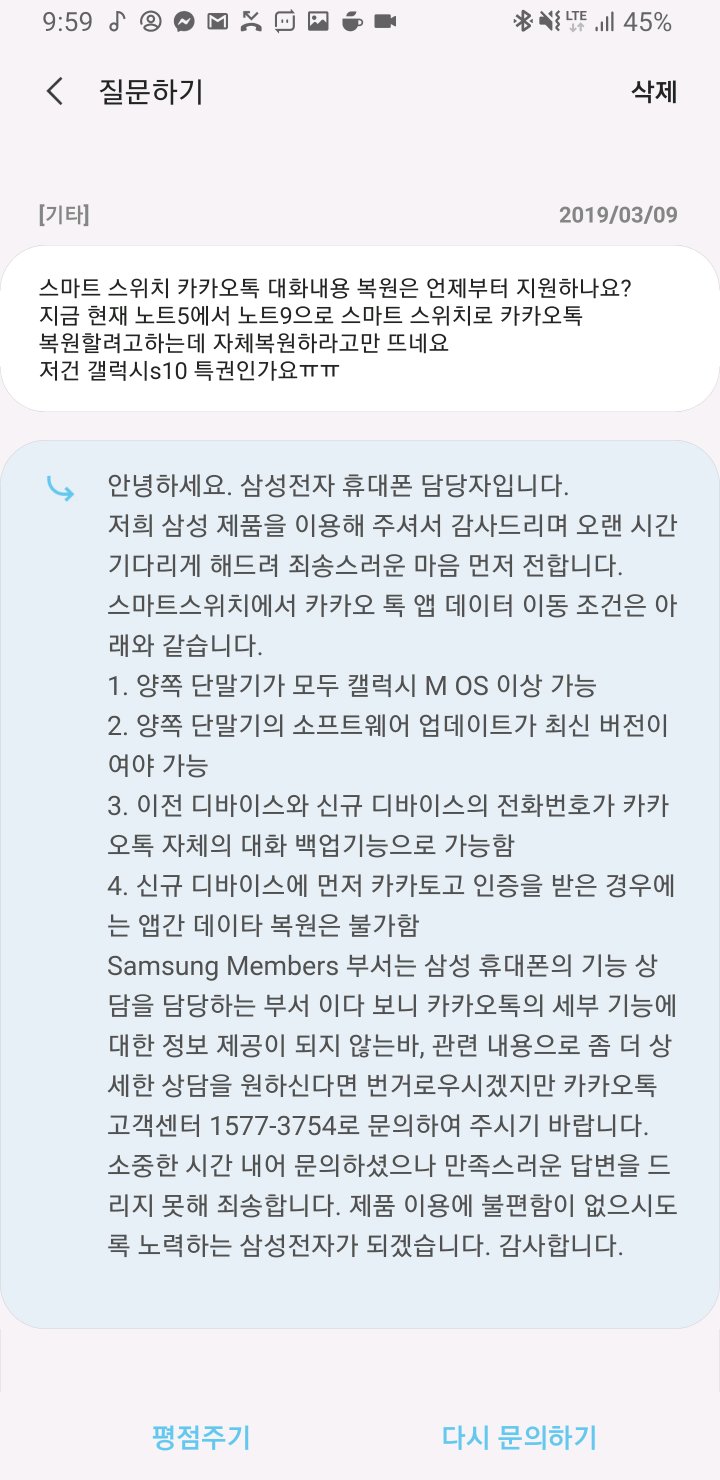Go back from the 질문하기 screen
720x1480 pixels.
click(55, 92)
